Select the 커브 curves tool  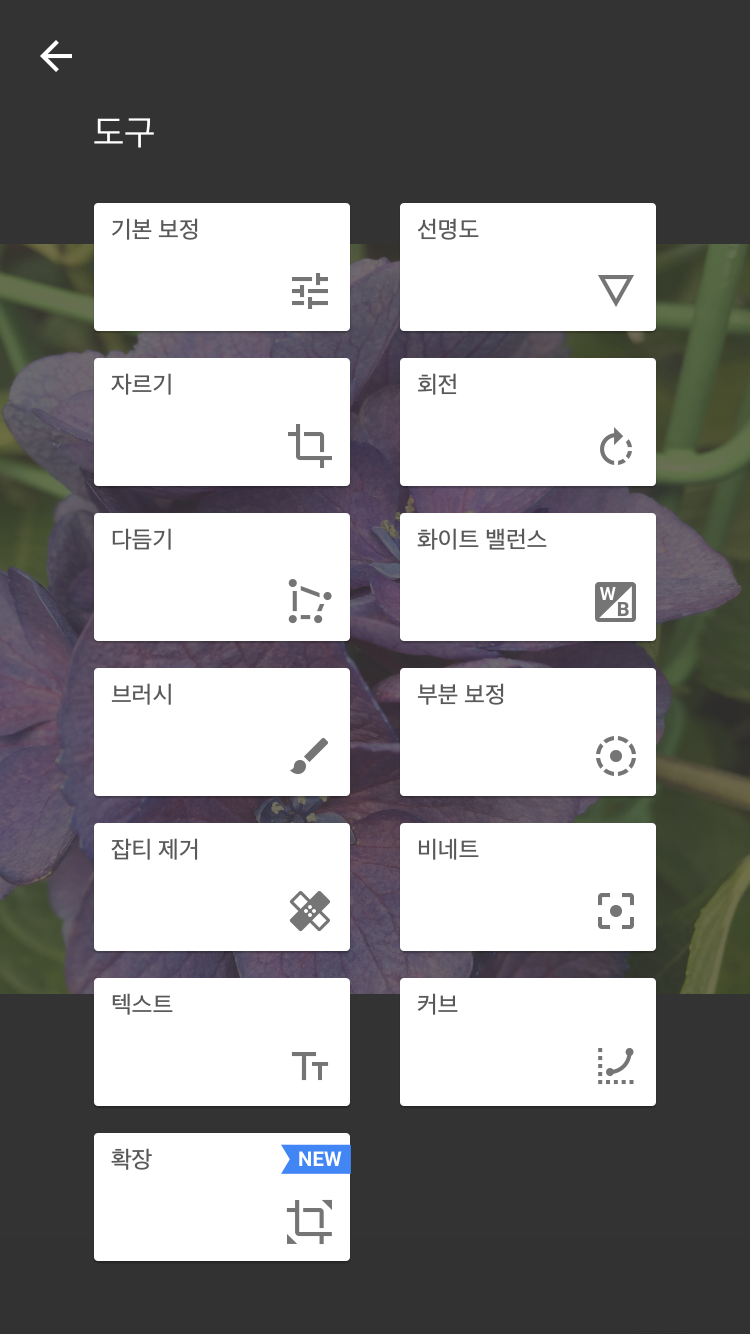[528, 1042]
